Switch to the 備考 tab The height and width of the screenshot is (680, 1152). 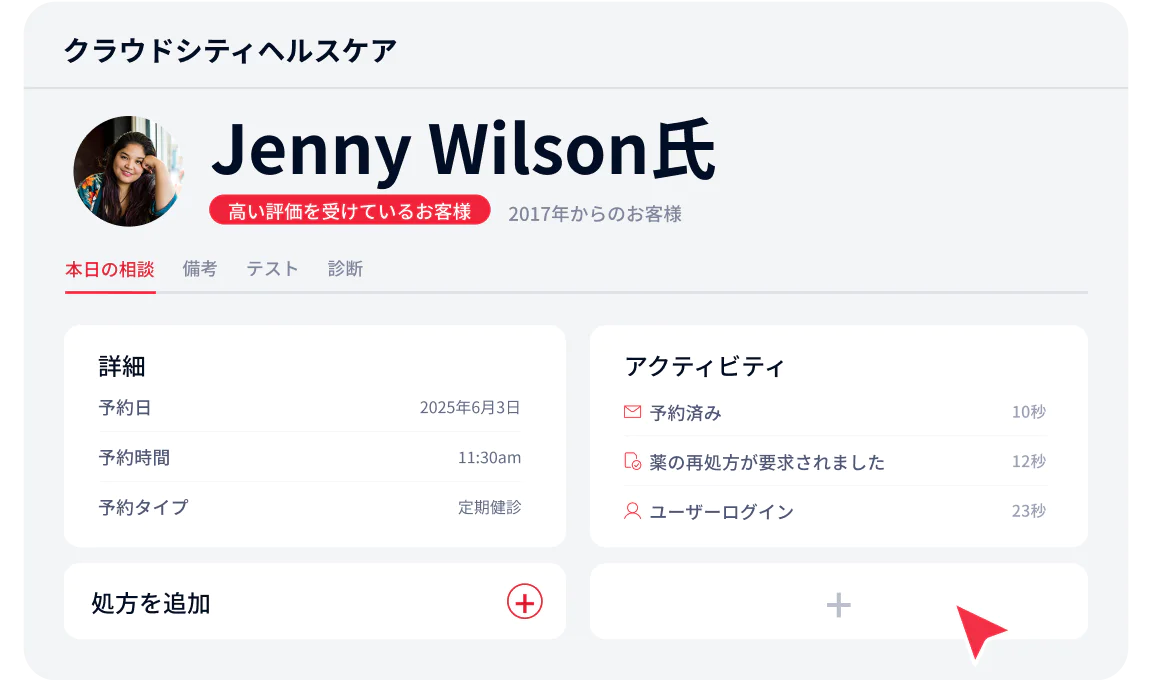click(x=200, y=269)
